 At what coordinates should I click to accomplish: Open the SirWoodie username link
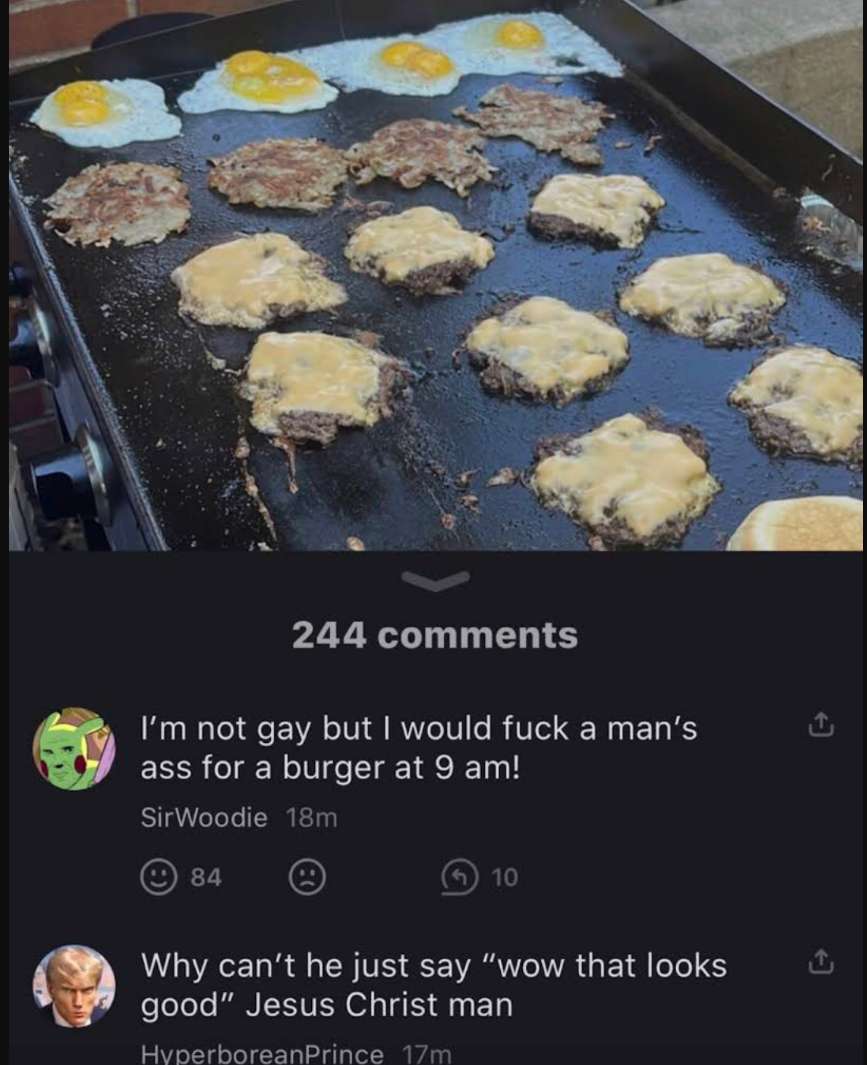point(204,818)
